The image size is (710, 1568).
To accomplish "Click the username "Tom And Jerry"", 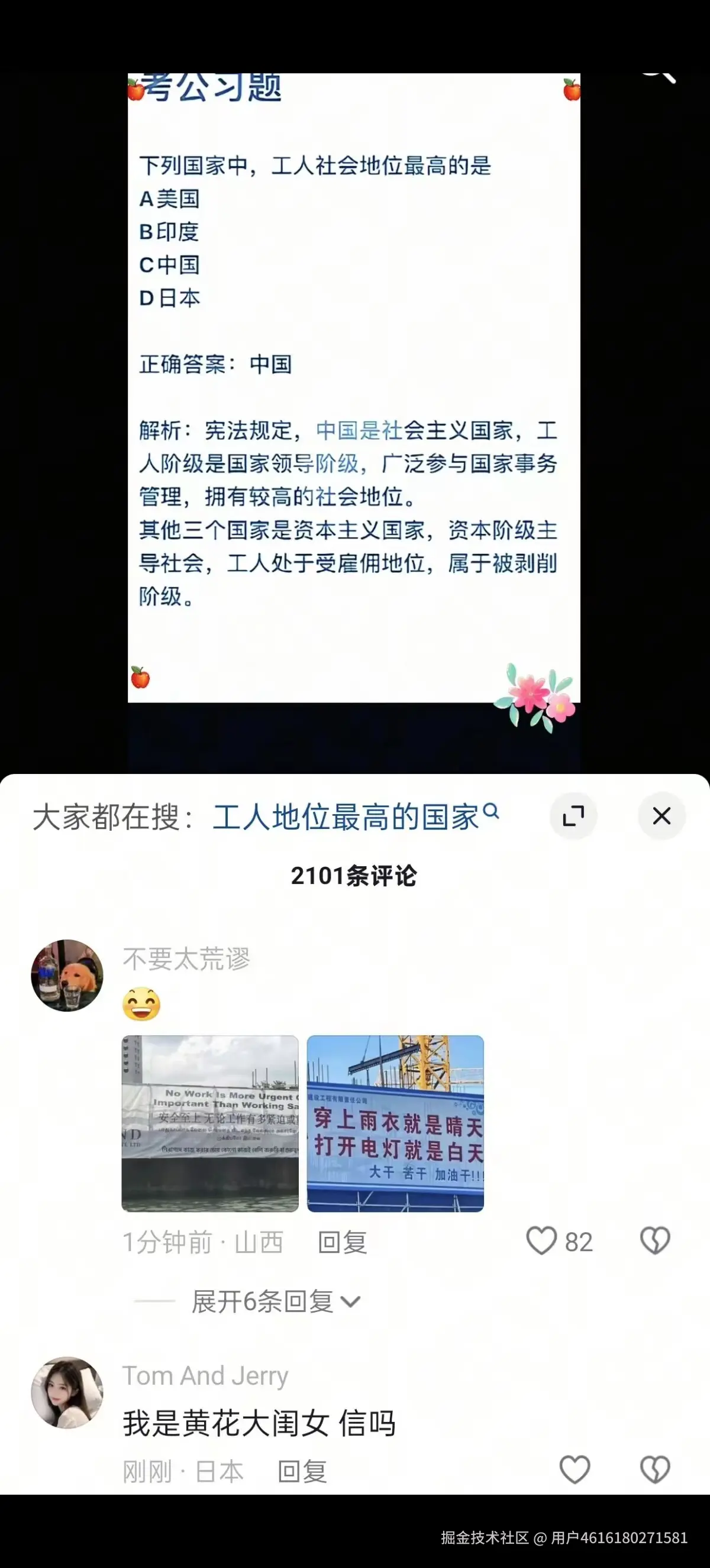I will coord(205,1376).
